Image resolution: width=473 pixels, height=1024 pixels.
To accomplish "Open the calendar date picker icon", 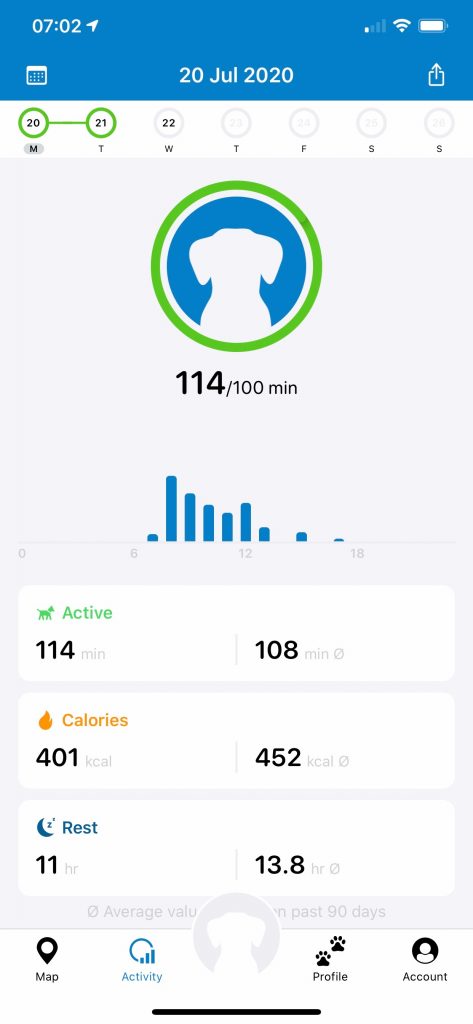I will [37, 75].
